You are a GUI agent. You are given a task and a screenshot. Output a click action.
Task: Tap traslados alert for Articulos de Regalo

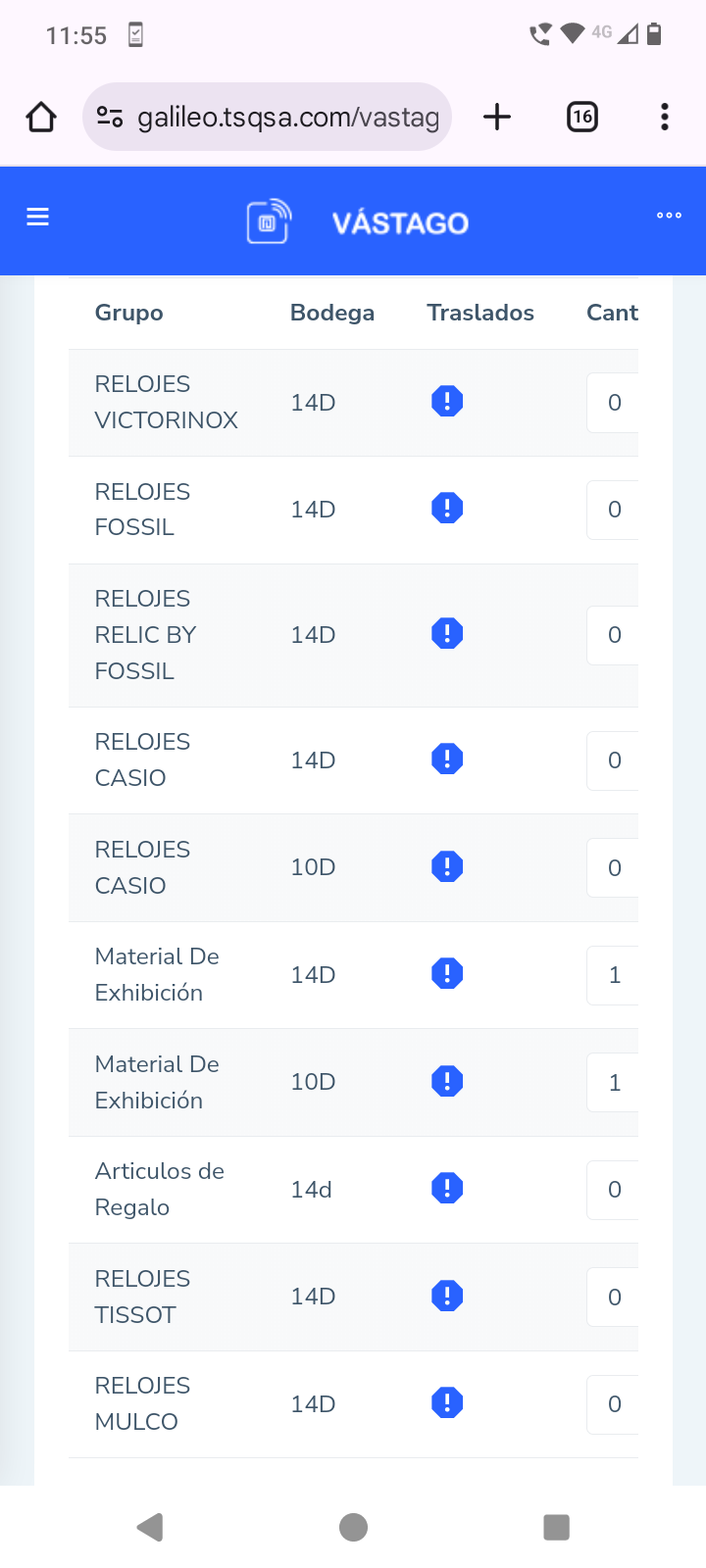click(447, 1188)
